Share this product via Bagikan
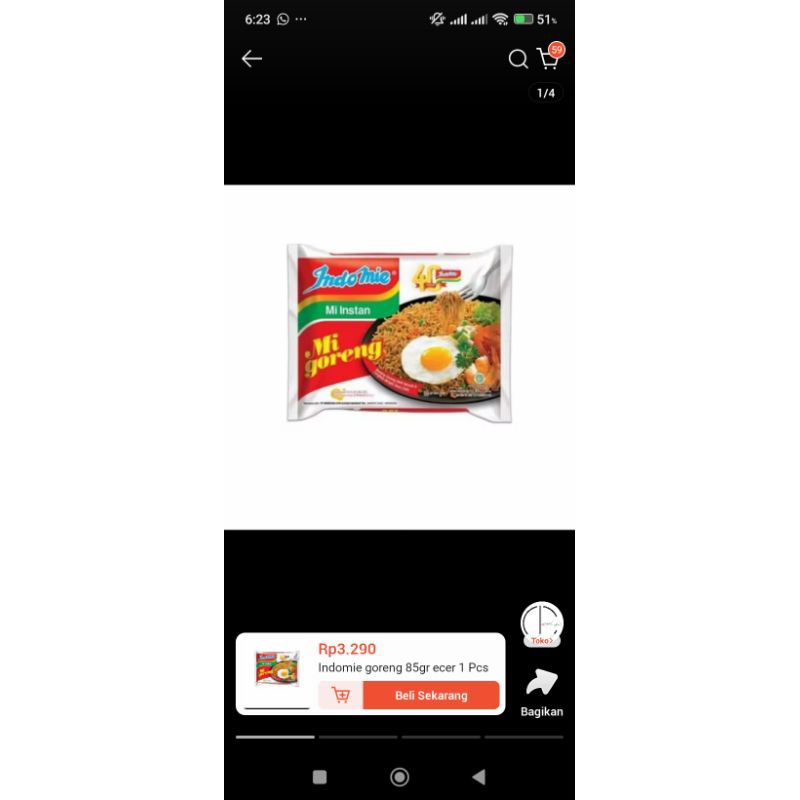This screenshot has height=800, width=800. pyautogui.click(x=541, y=691)
